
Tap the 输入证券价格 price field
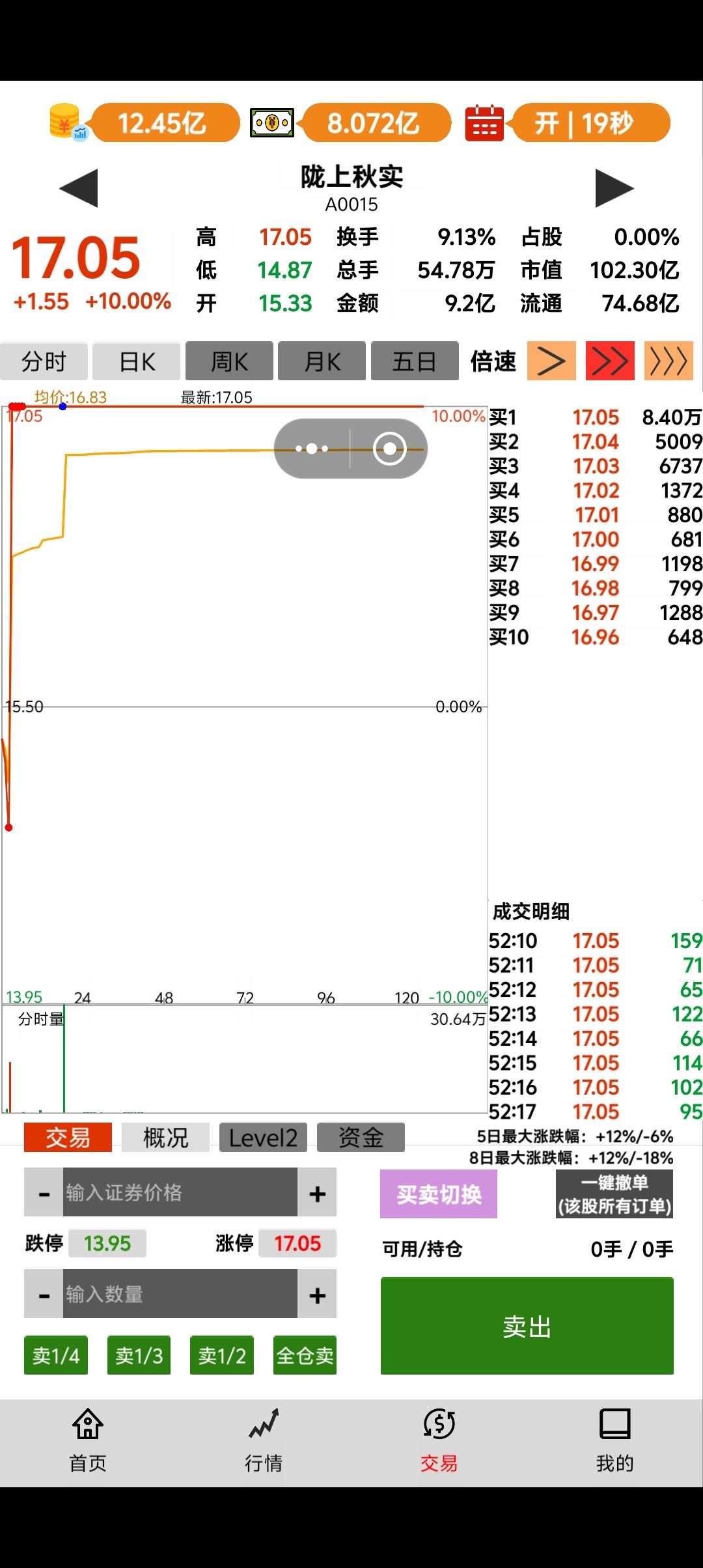point(180,1192)
